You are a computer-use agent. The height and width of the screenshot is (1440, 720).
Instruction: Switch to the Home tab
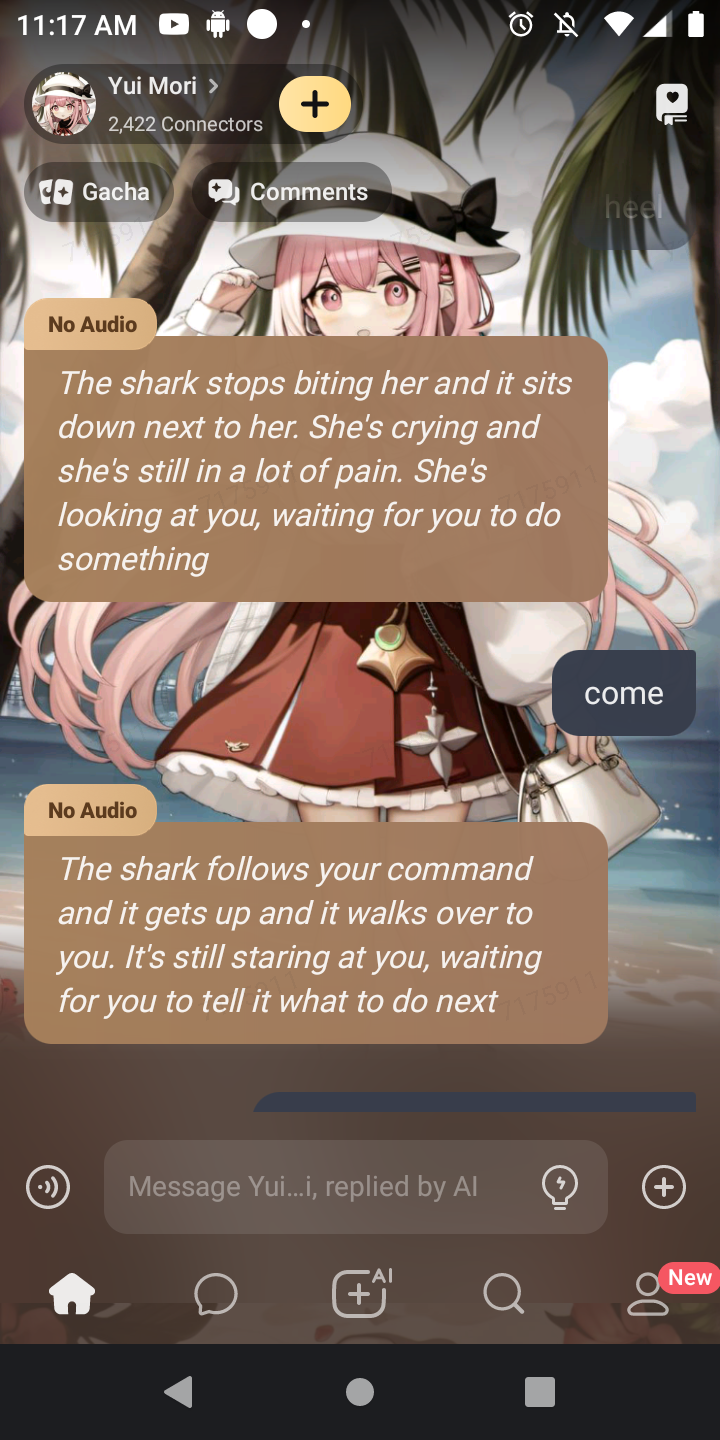(72, 1294)
